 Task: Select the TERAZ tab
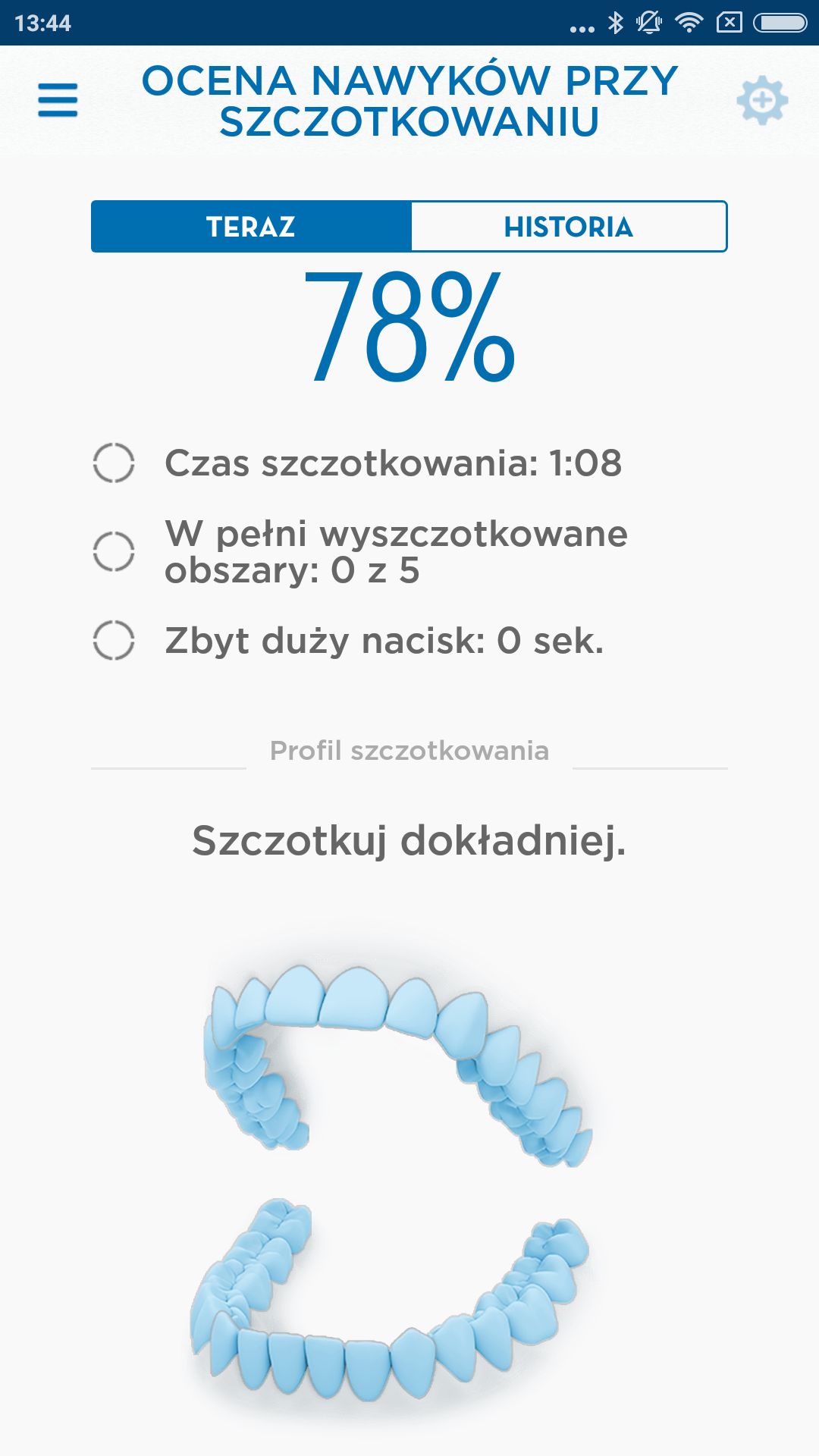[251, 227]
